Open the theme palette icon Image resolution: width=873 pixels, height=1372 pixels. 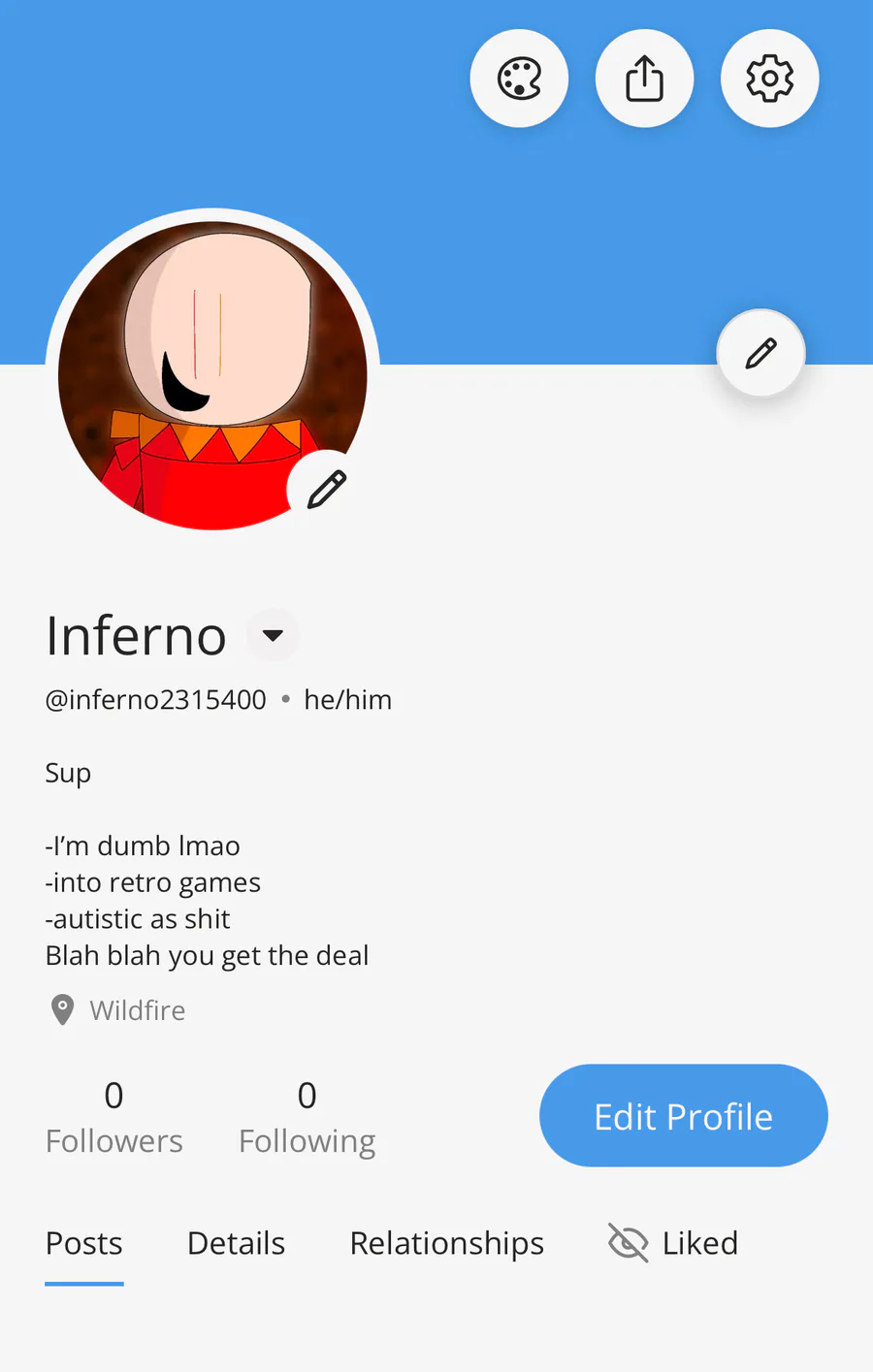tap(519, 79)
